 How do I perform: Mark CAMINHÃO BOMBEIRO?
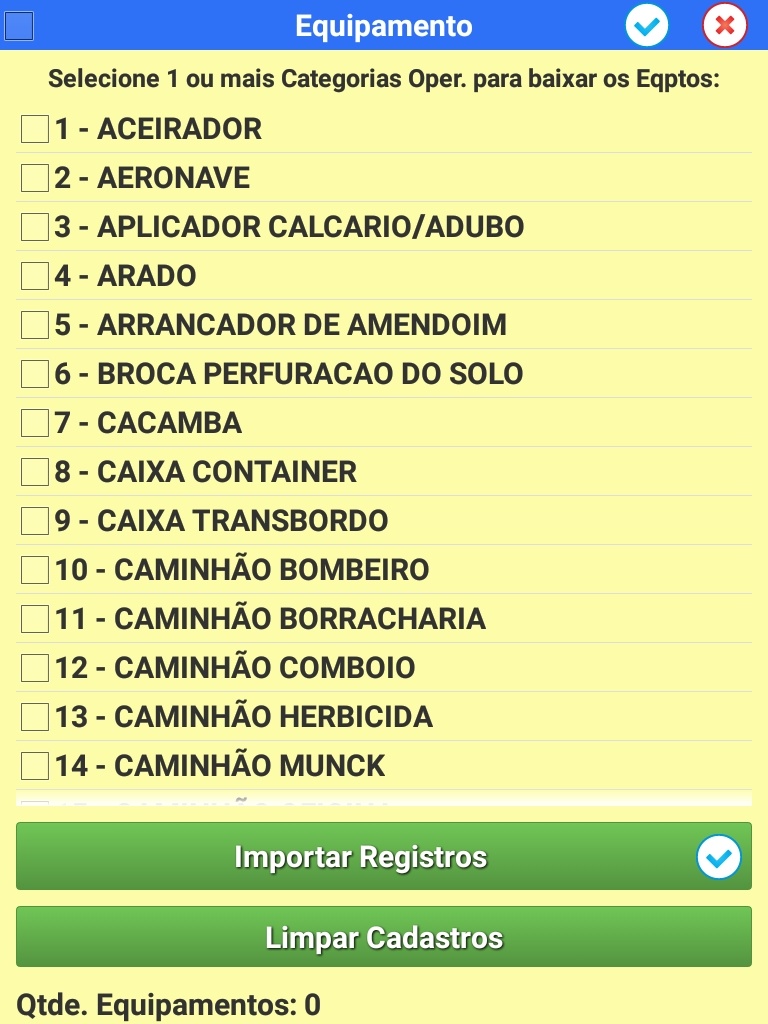coord(35,570)
